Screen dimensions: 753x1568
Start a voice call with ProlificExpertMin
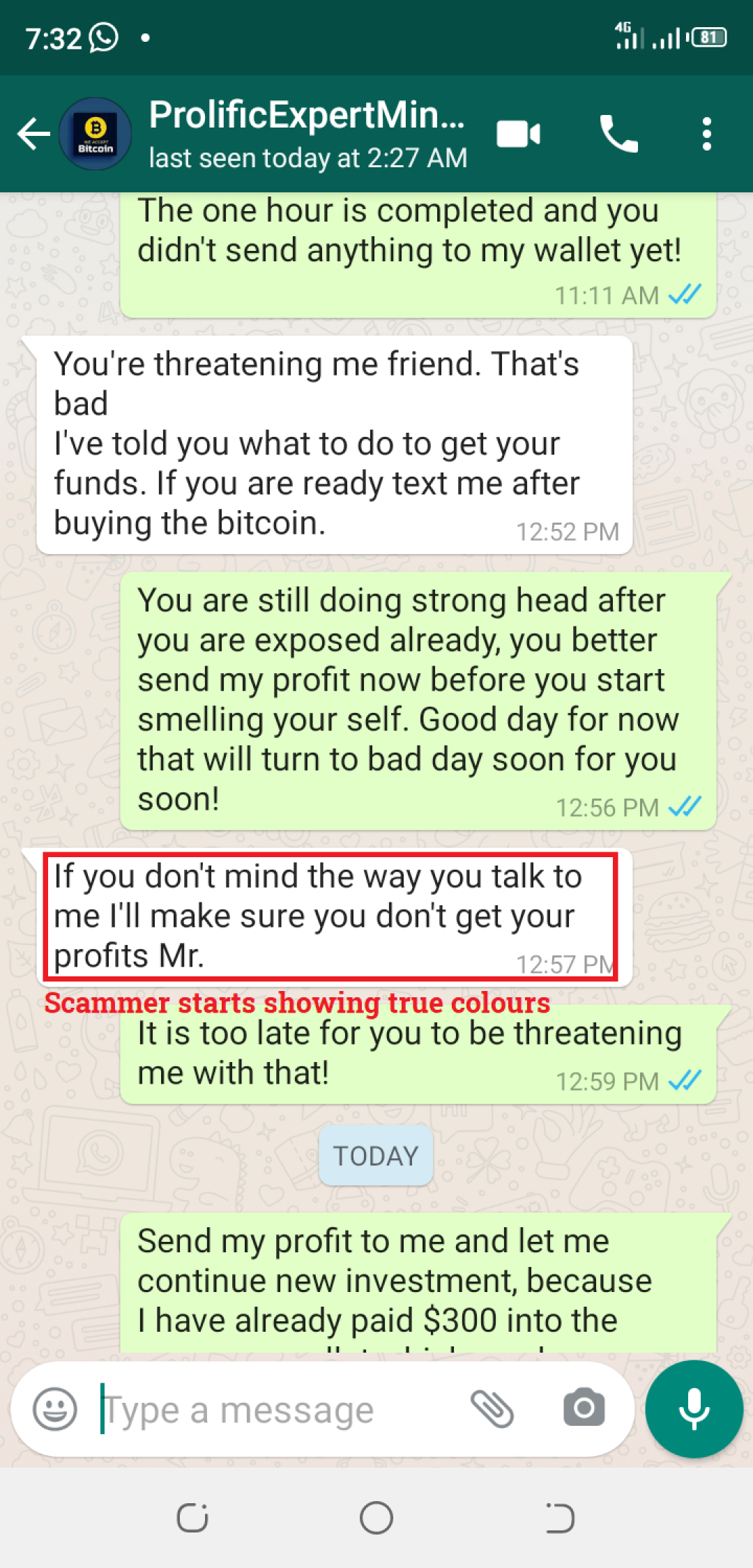pos(618,134)
